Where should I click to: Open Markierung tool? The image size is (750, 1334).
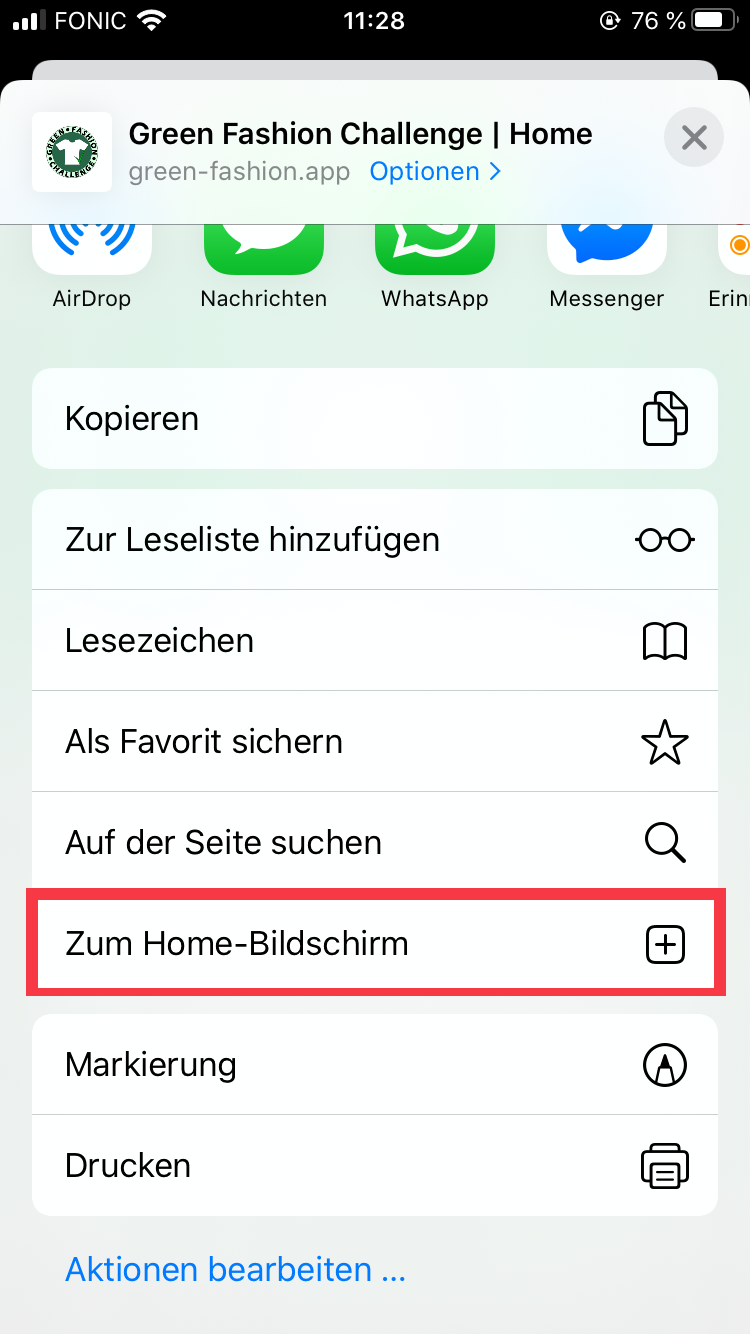point(375,1065)
